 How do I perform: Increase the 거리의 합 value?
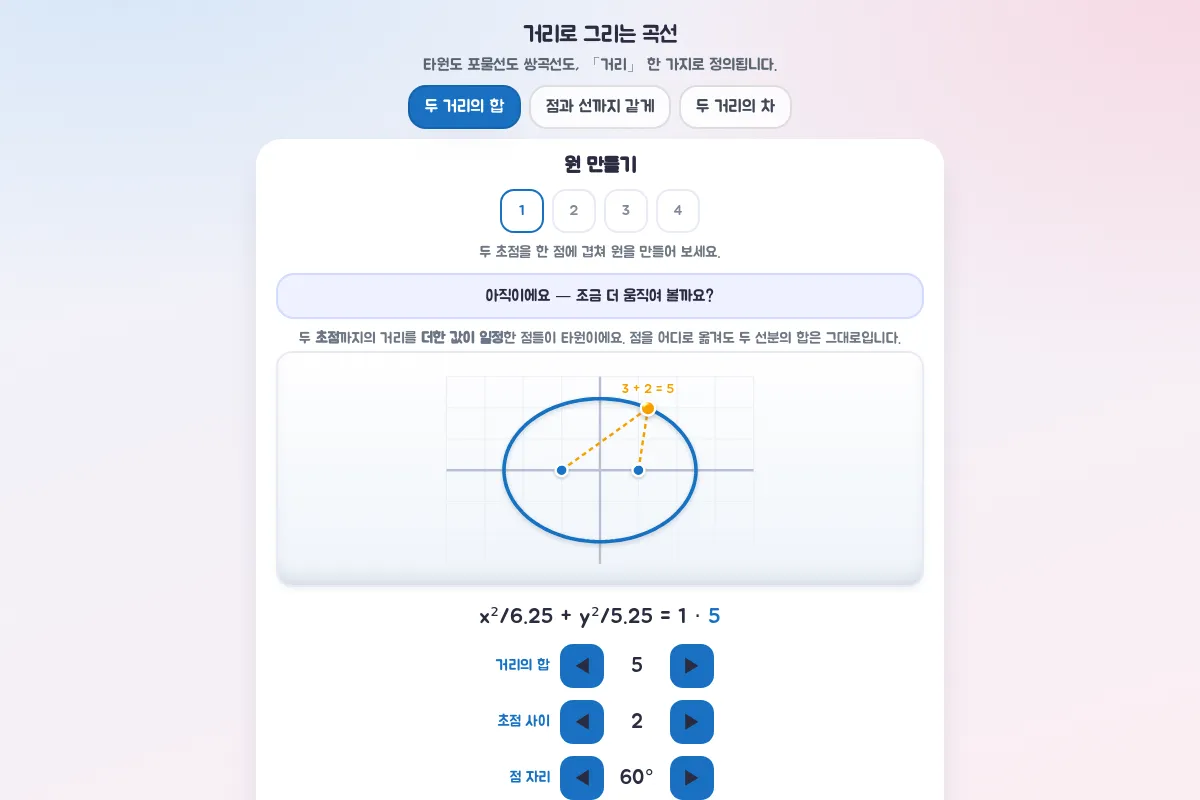(x=692, y=666)
